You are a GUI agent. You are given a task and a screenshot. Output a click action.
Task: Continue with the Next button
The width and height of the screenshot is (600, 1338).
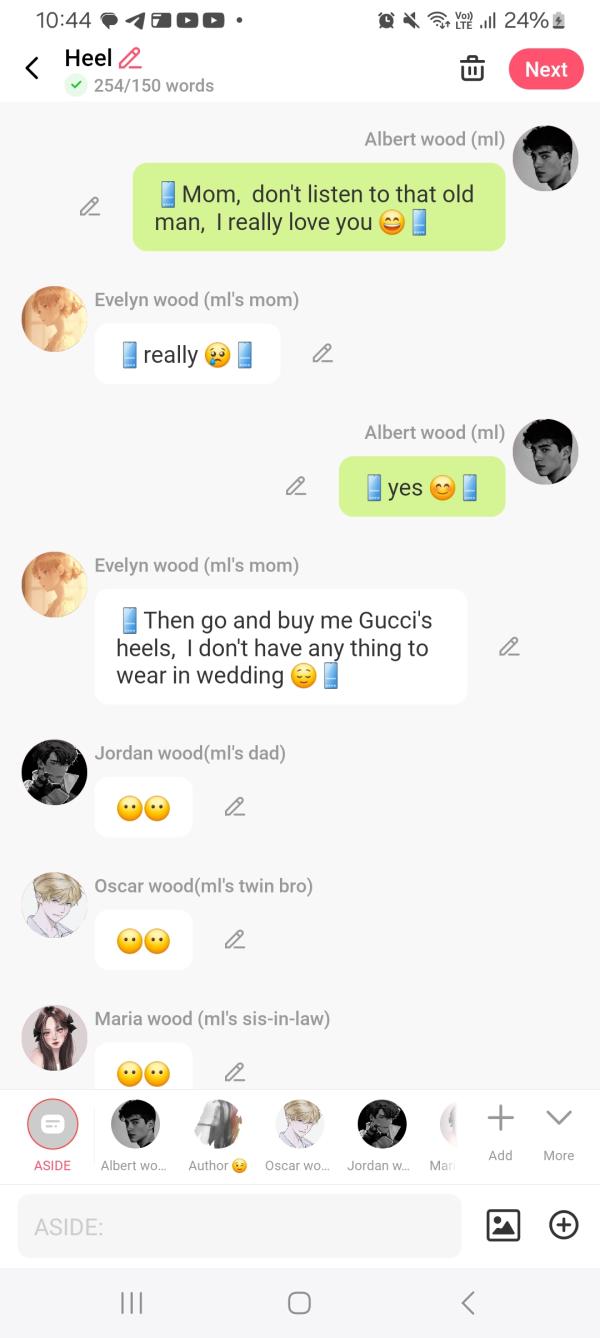tap(546, 69)
